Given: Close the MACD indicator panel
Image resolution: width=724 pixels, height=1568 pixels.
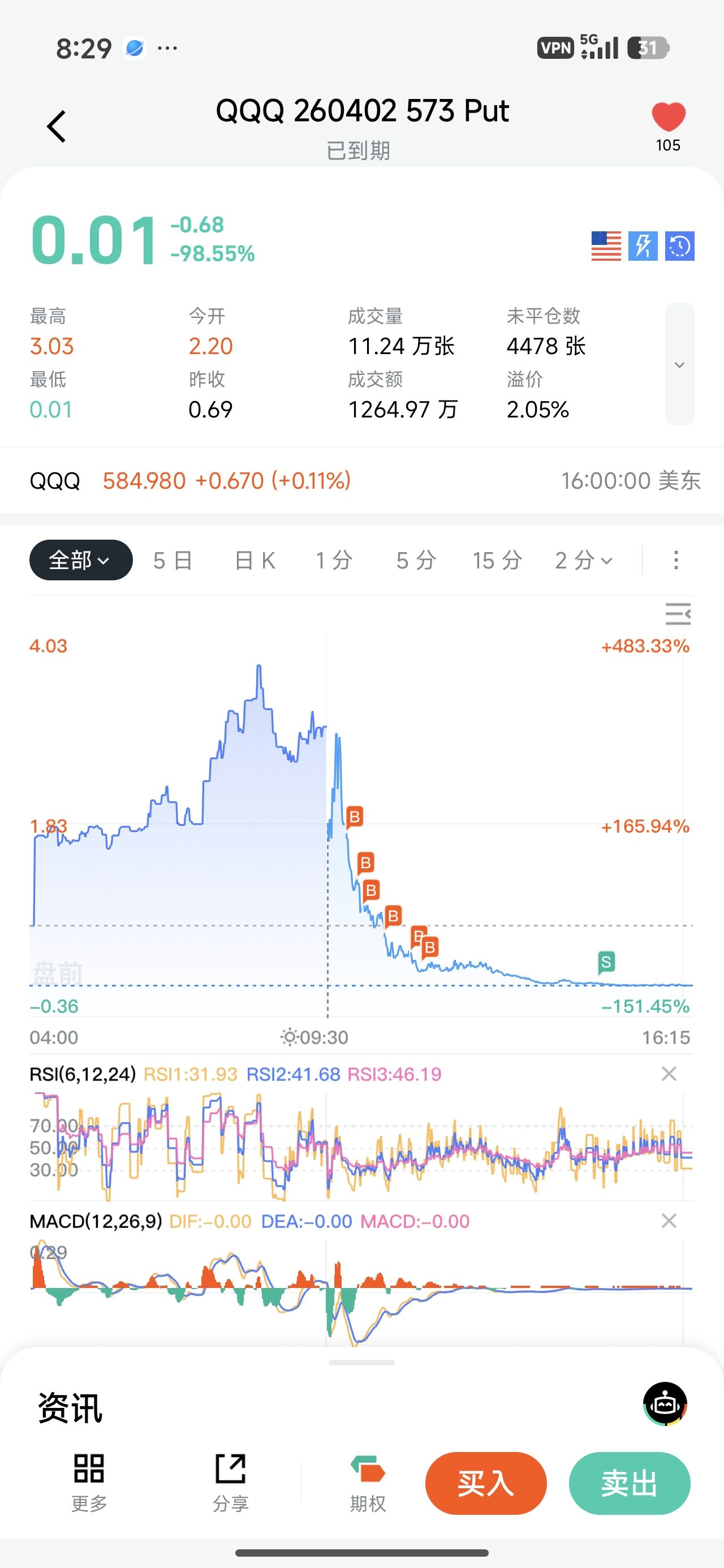Looking at the screenshot, I should tap(669, 1221).
